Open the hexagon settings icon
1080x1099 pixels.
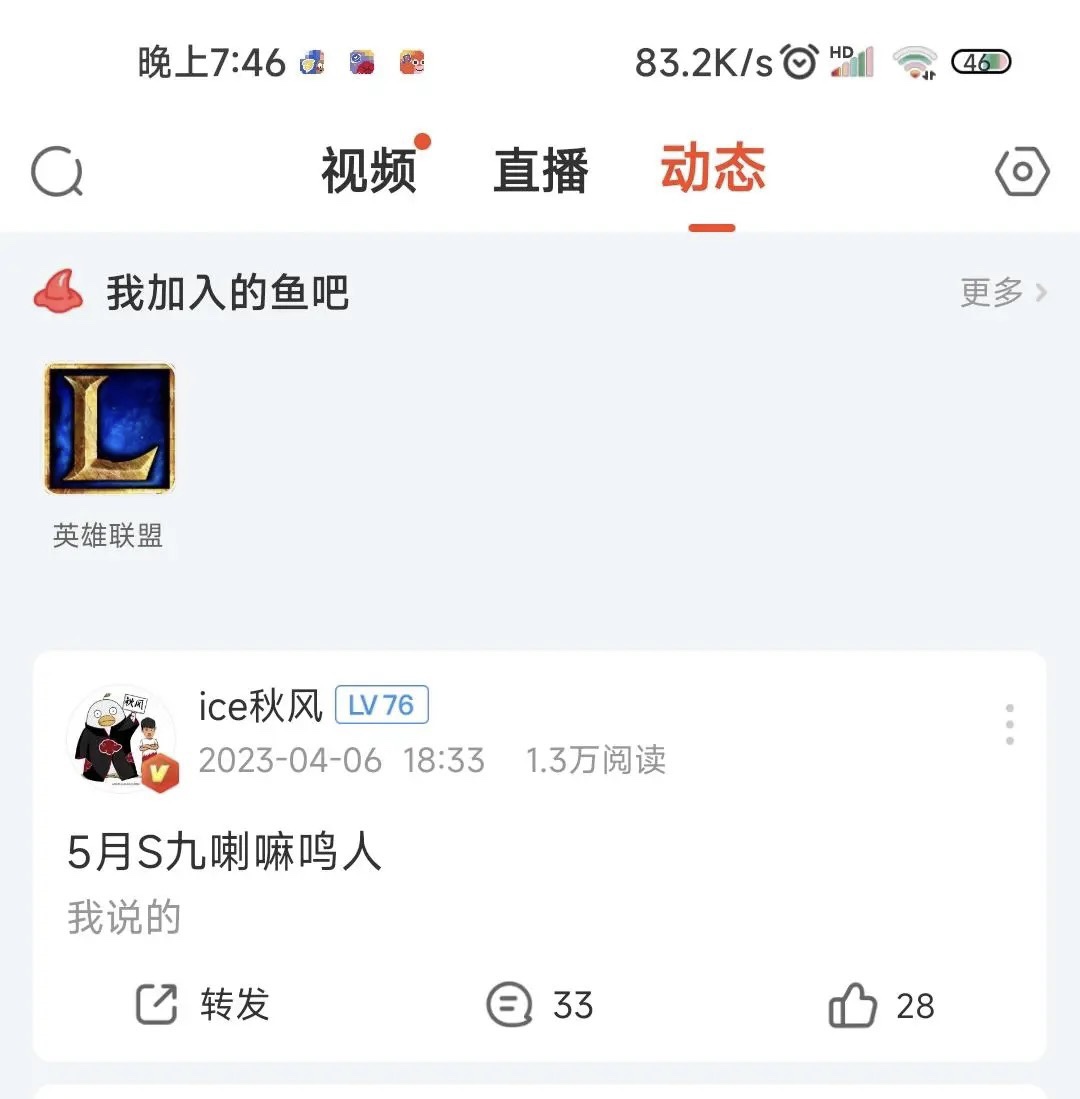pyautogui.click(x=1022, y=173)
